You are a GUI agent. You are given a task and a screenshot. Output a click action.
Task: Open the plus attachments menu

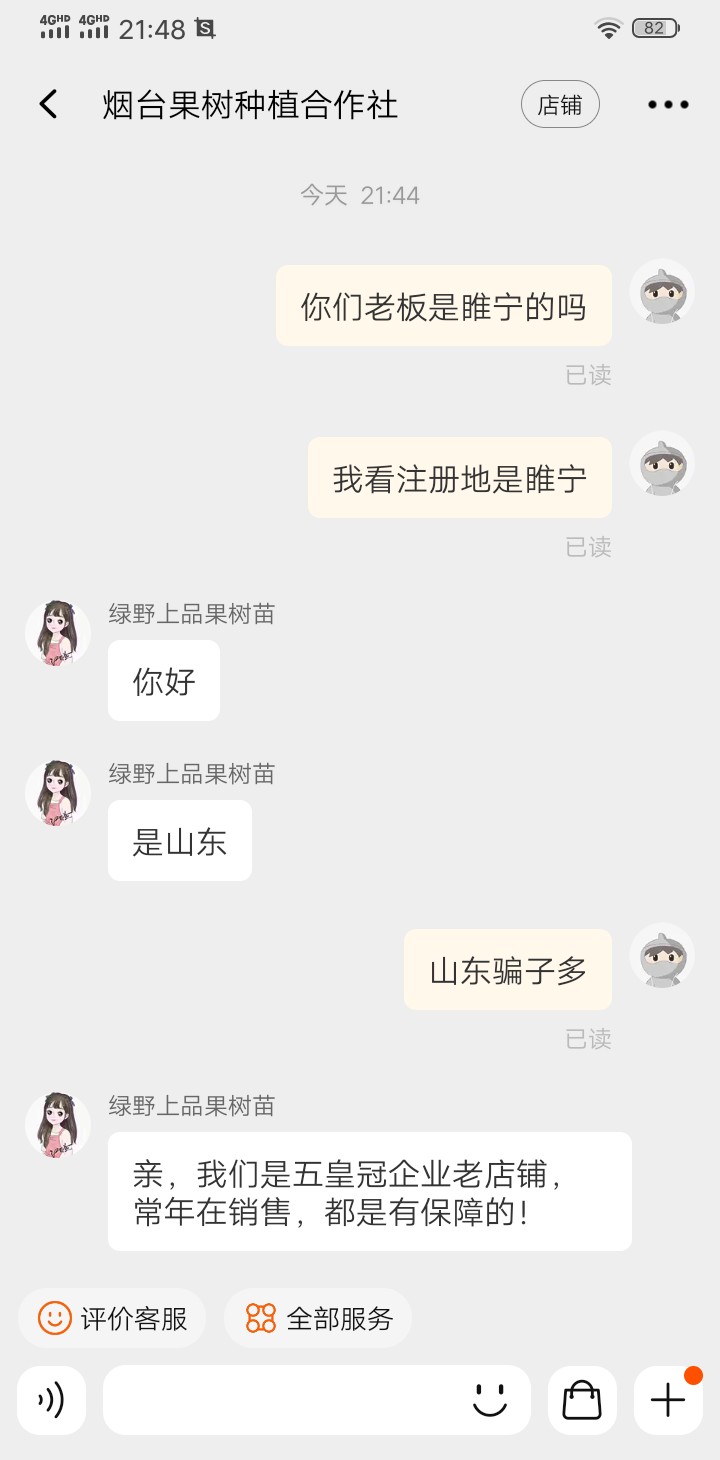(x=668, y=1400)
